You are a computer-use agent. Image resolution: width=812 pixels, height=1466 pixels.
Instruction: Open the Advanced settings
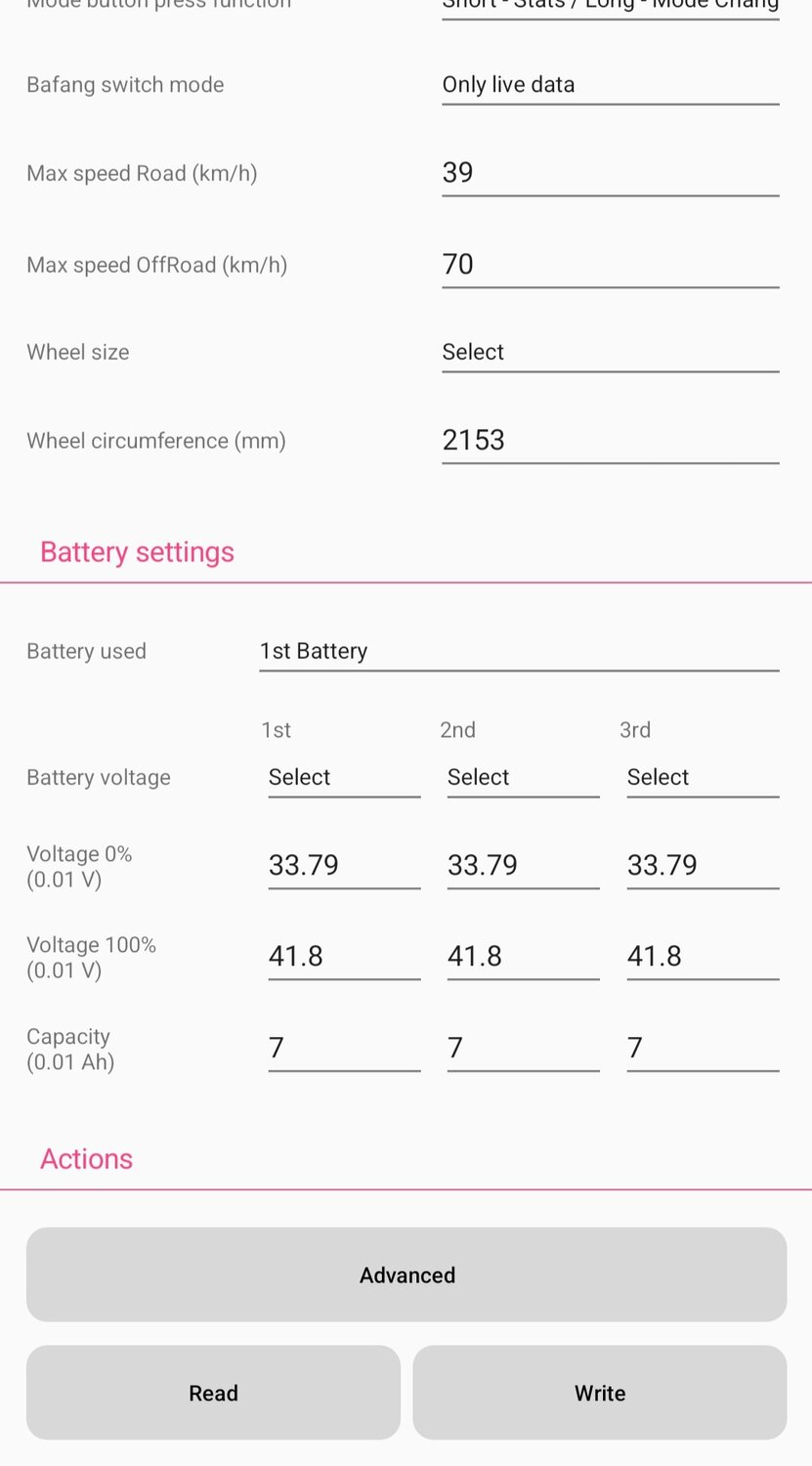point(406,1275)
